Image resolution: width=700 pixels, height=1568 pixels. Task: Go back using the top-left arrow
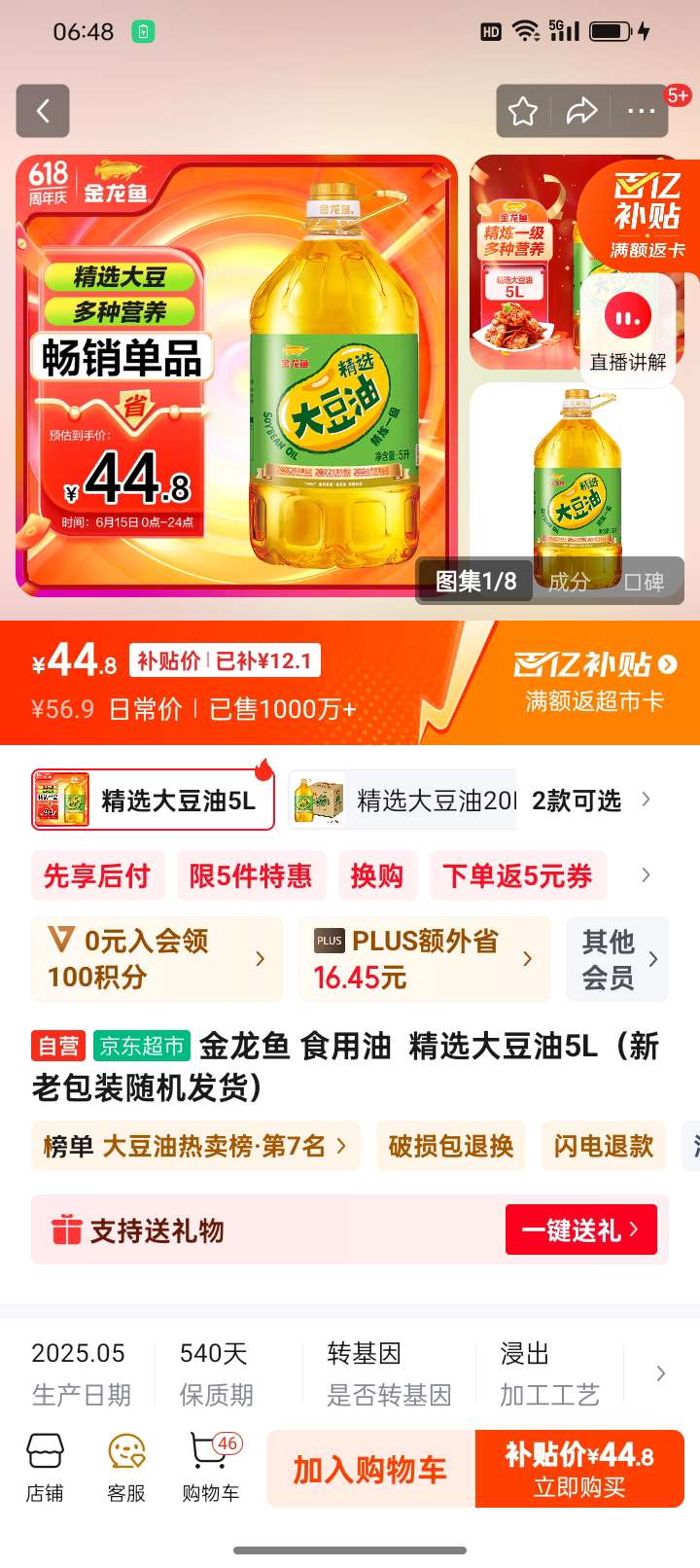click(x=43, y=111)
